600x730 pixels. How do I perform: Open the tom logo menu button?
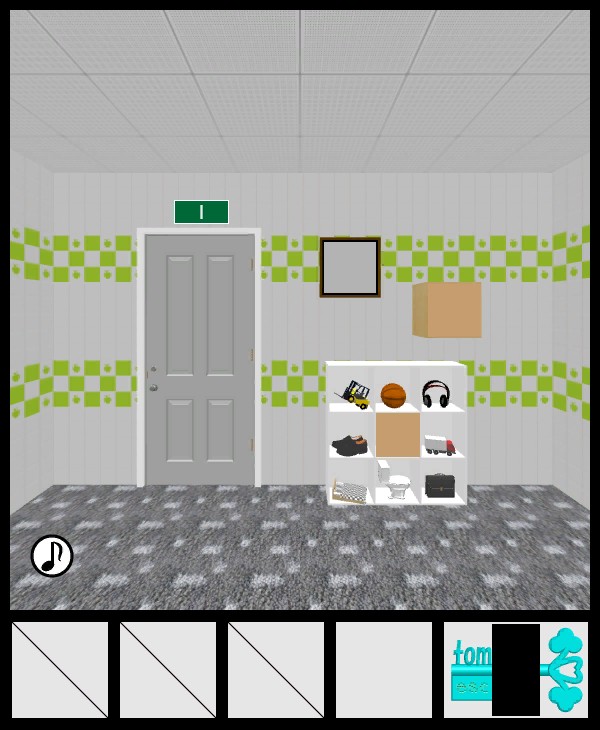pos(516,670)
